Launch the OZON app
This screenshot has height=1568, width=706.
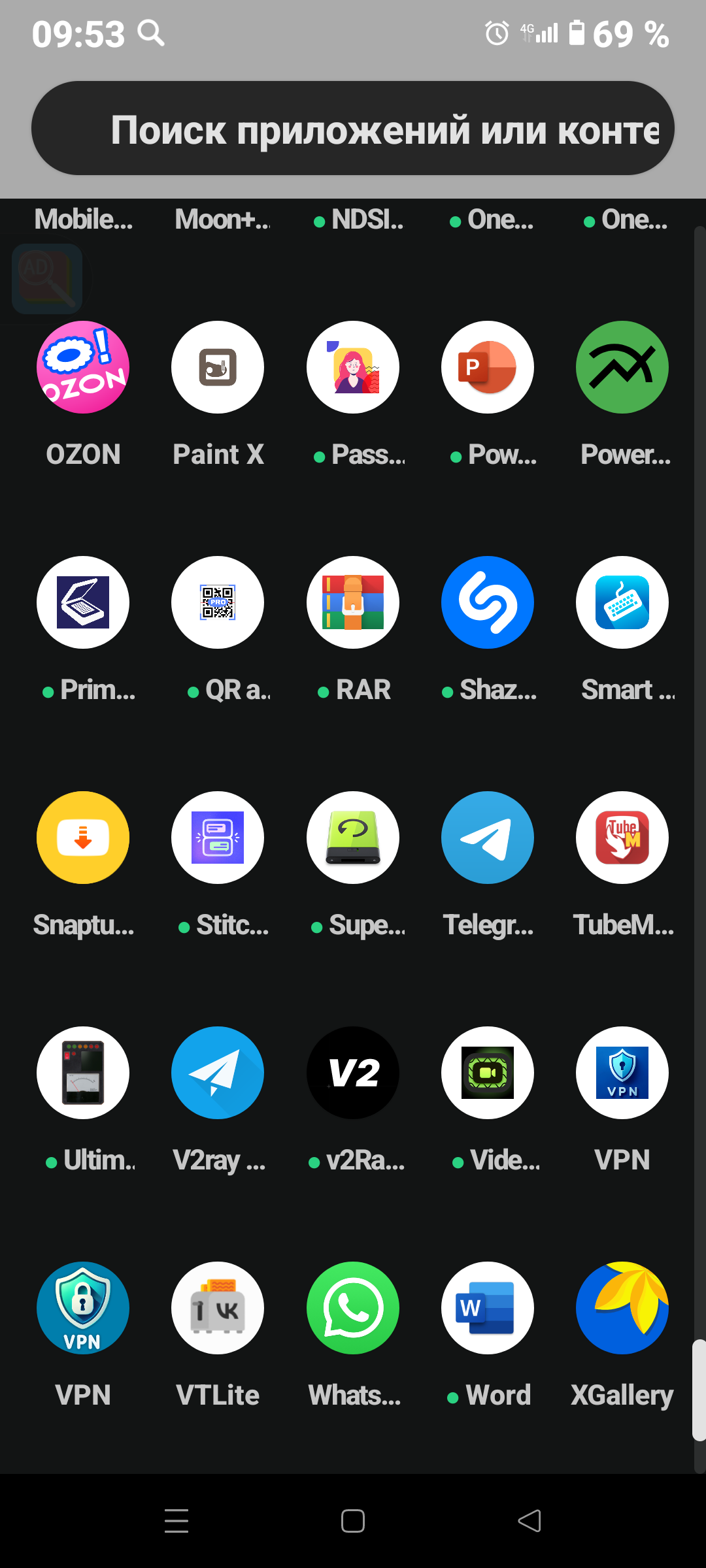coord(83,367)
